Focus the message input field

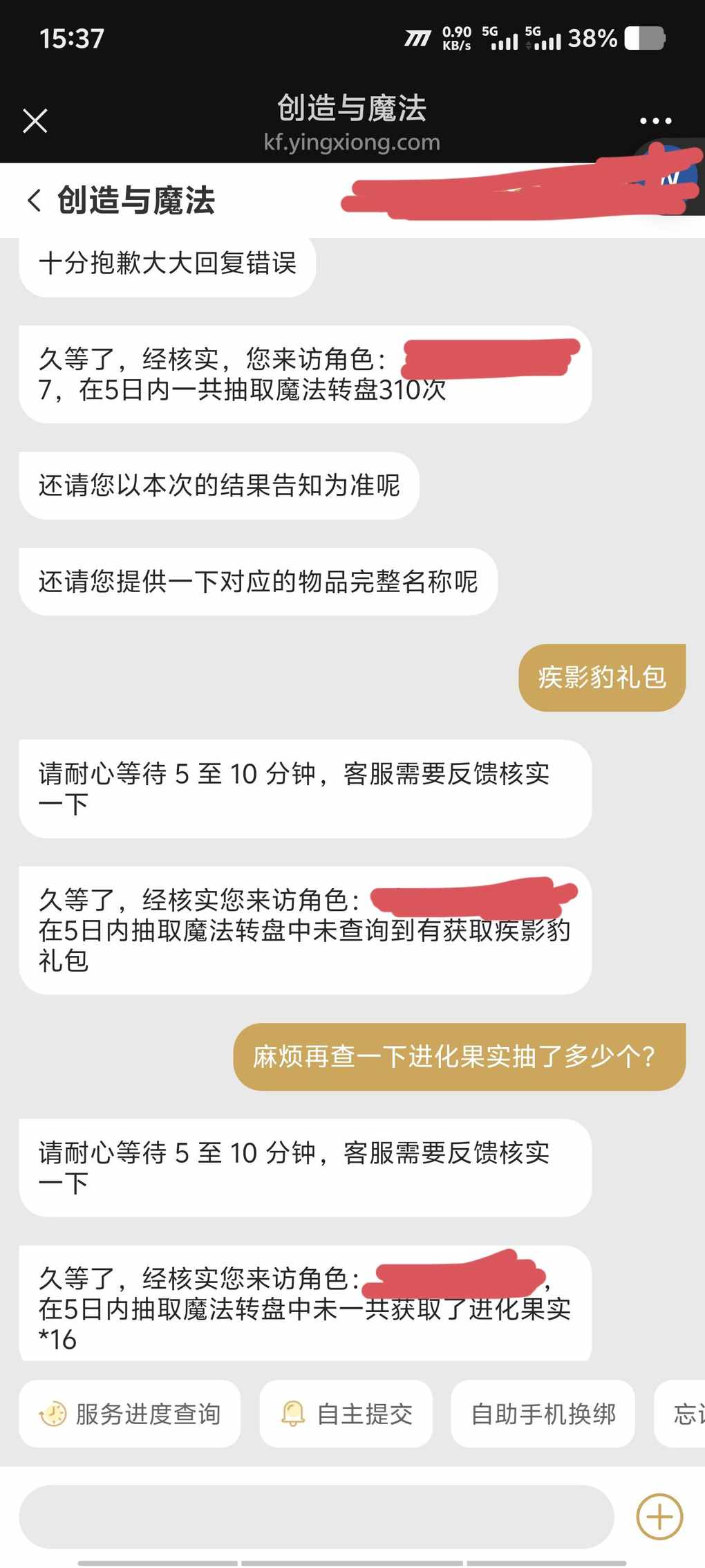click(316, 1517)
